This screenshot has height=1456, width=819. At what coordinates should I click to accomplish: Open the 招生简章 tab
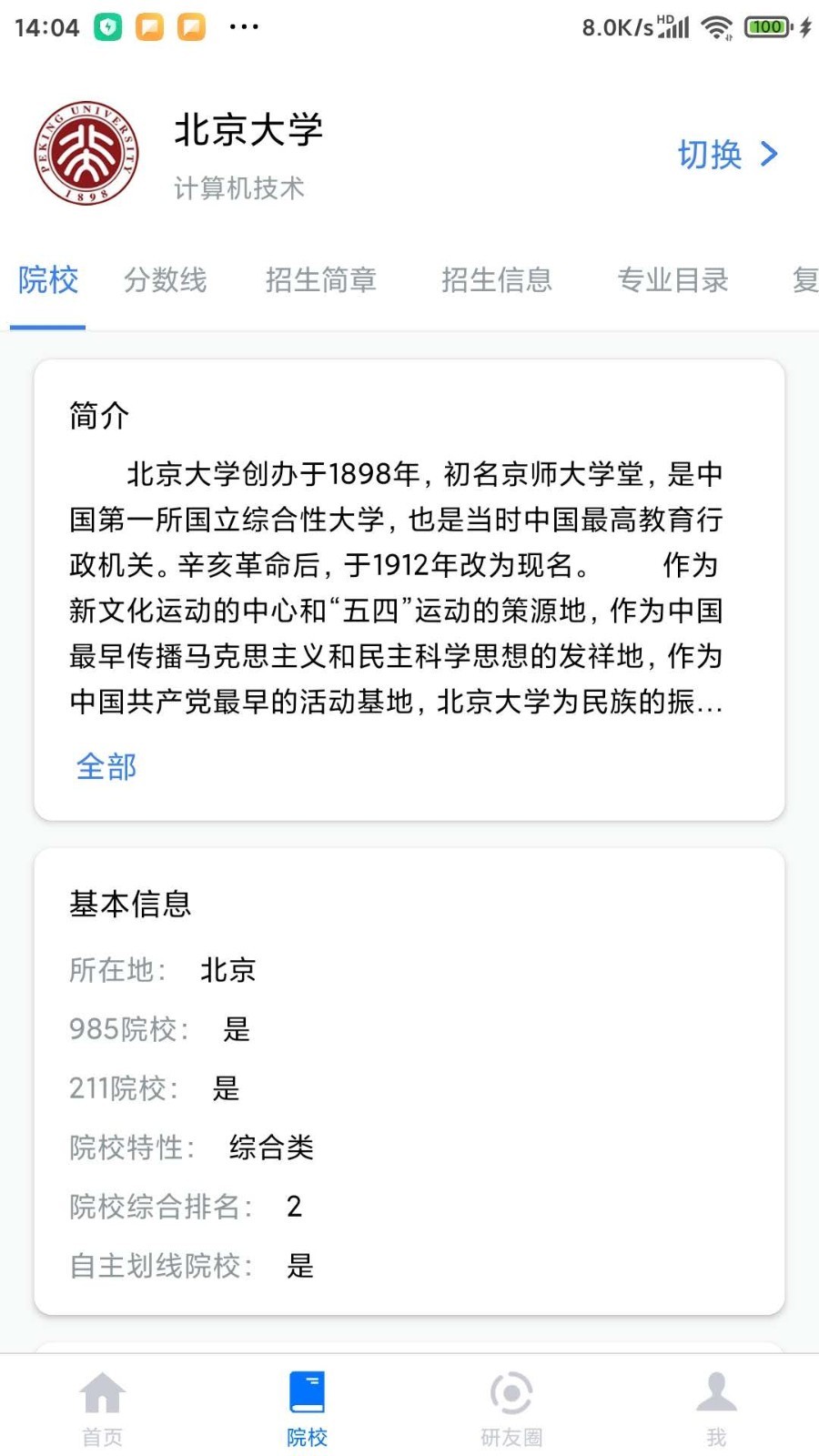(321, 280)
